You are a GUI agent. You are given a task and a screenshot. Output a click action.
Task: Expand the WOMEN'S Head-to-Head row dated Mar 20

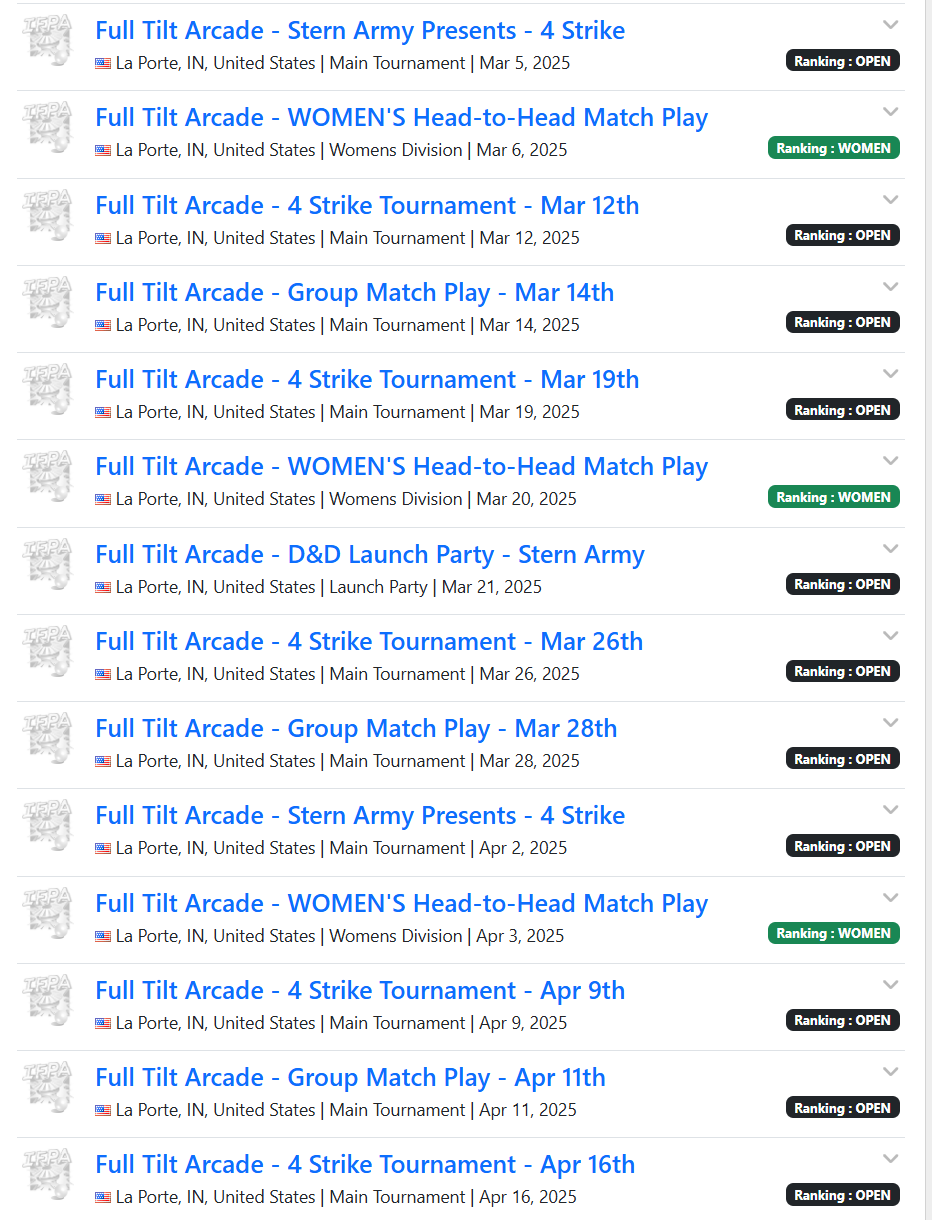click(x=890, y=461)
